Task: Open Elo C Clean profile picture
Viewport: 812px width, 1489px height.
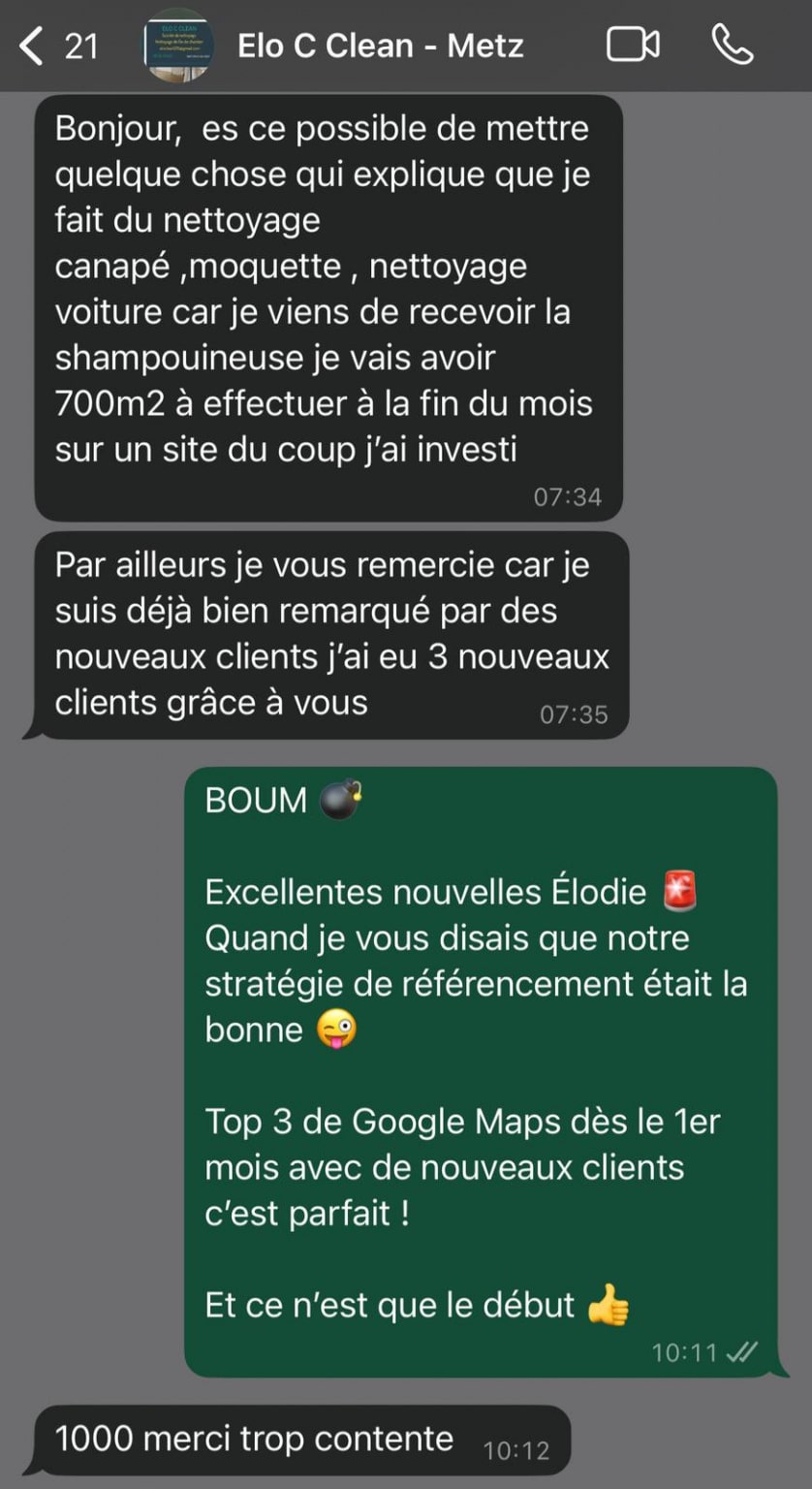Action: [x=177, y=48]
